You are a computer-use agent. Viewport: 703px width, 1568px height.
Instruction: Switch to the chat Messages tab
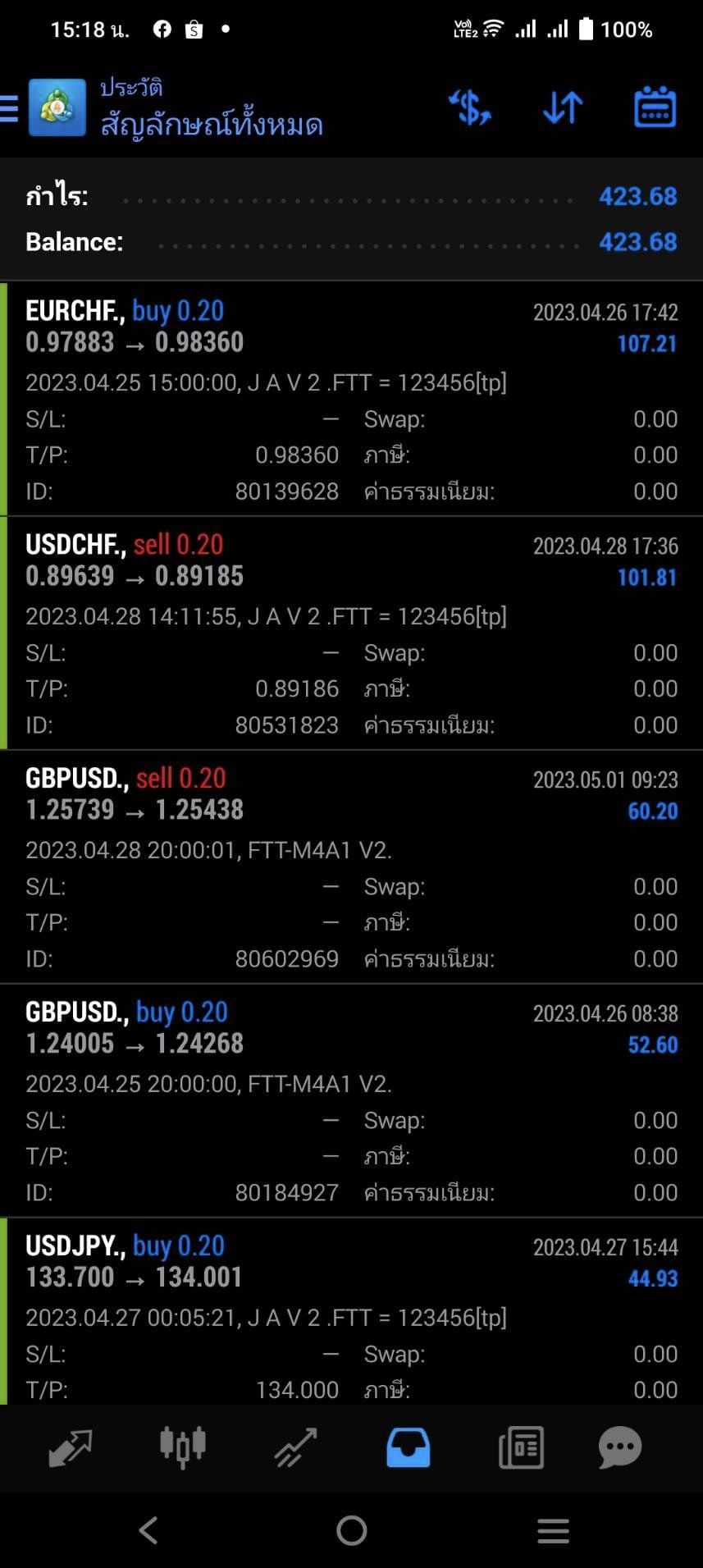point(620,1447)
